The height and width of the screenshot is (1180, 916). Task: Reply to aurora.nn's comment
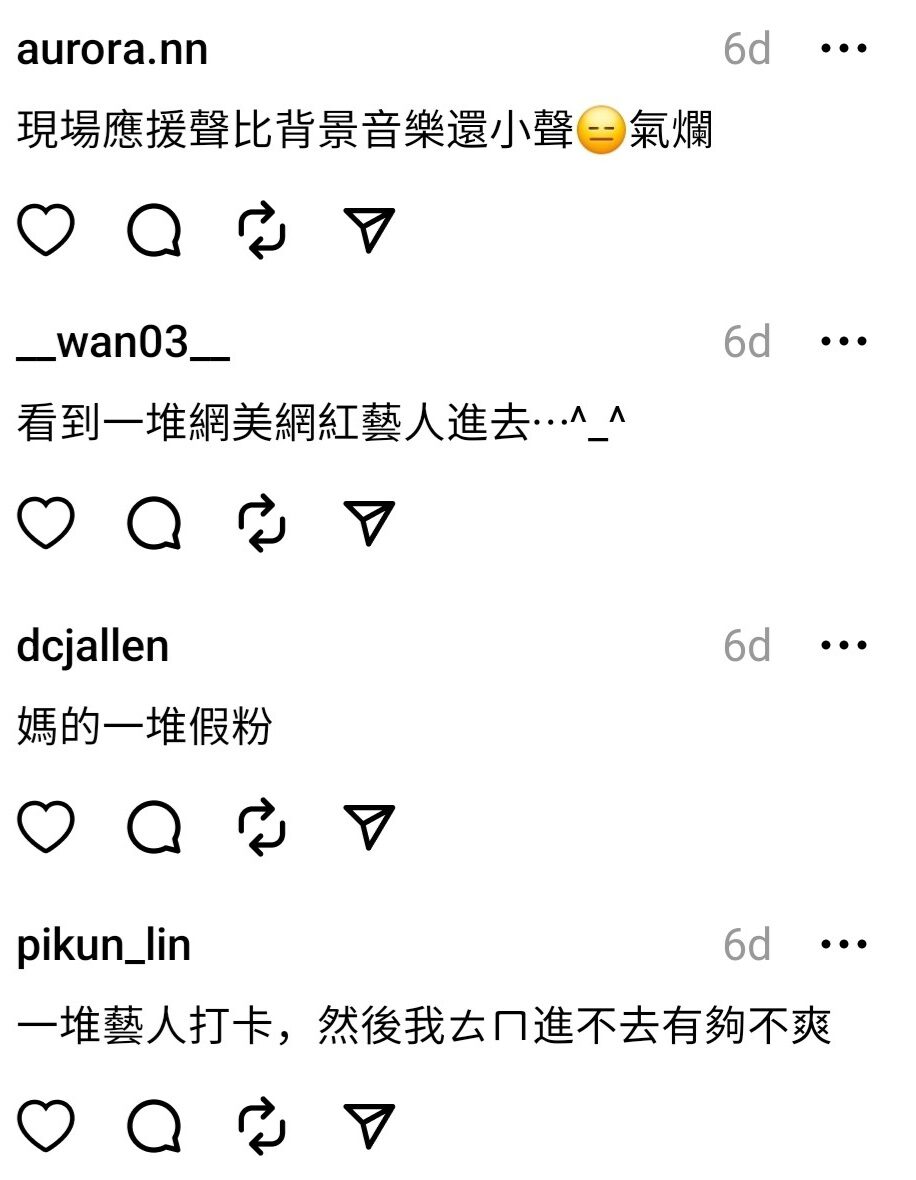[x=154, y=231]
